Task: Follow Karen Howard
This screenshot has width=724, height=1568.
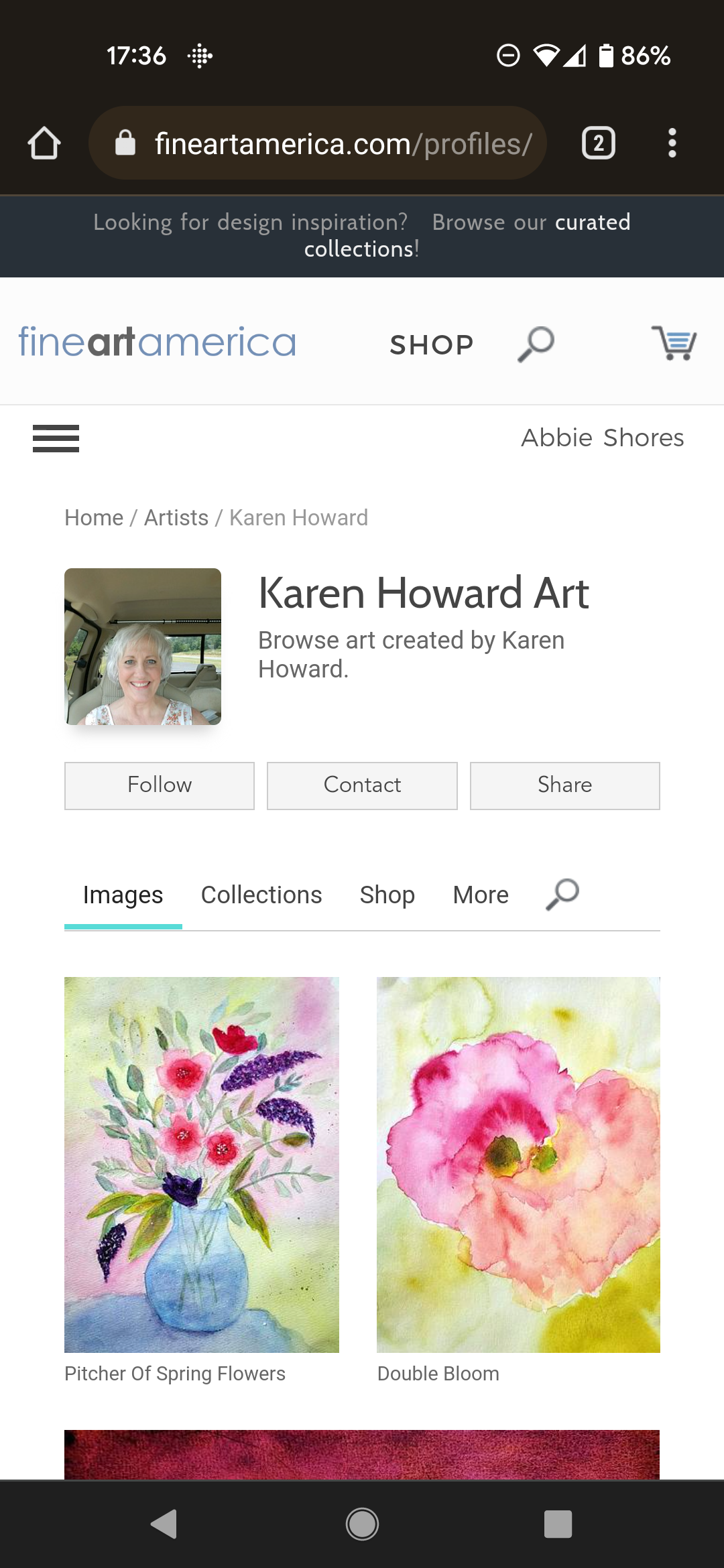Action: 160,785
